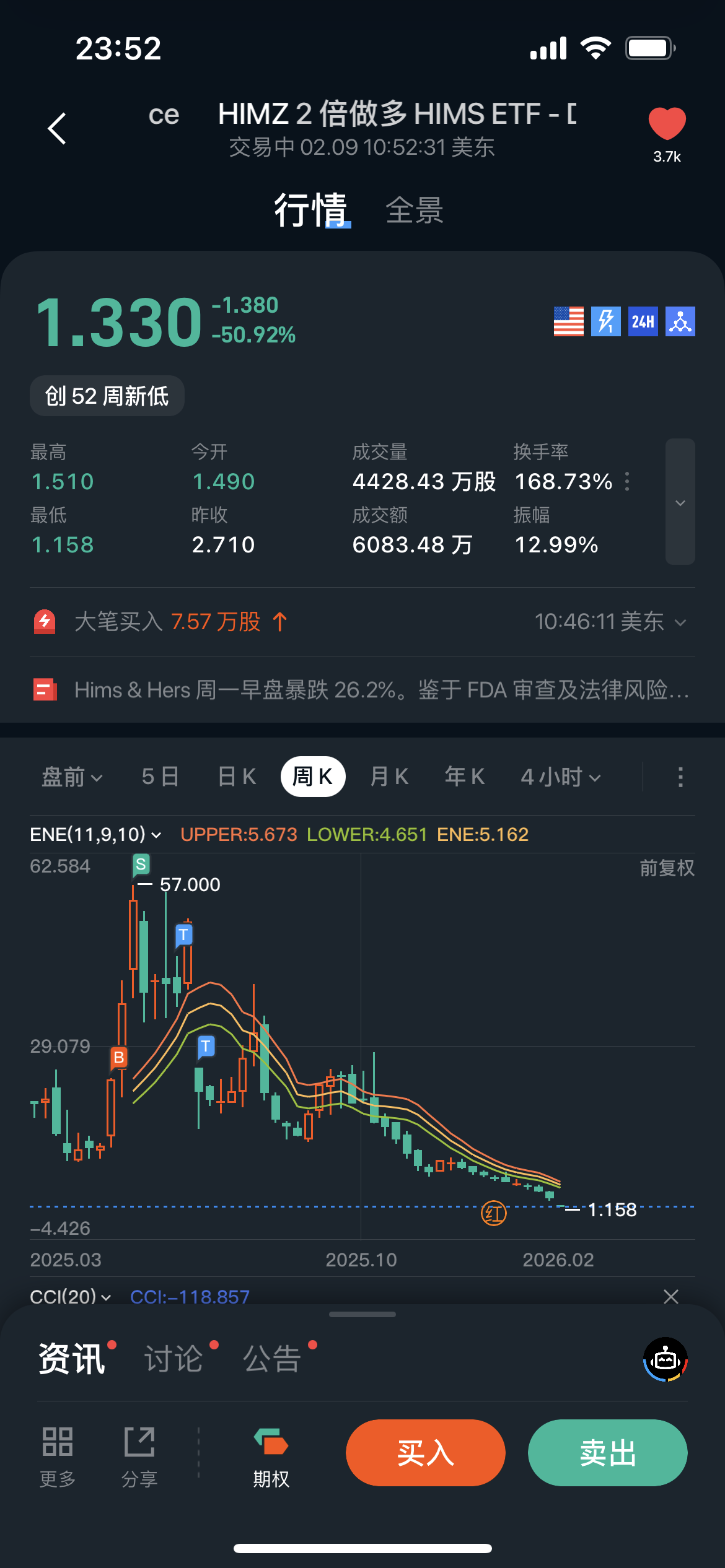
Task: Expand the quote details chevron
Action: 680,502
